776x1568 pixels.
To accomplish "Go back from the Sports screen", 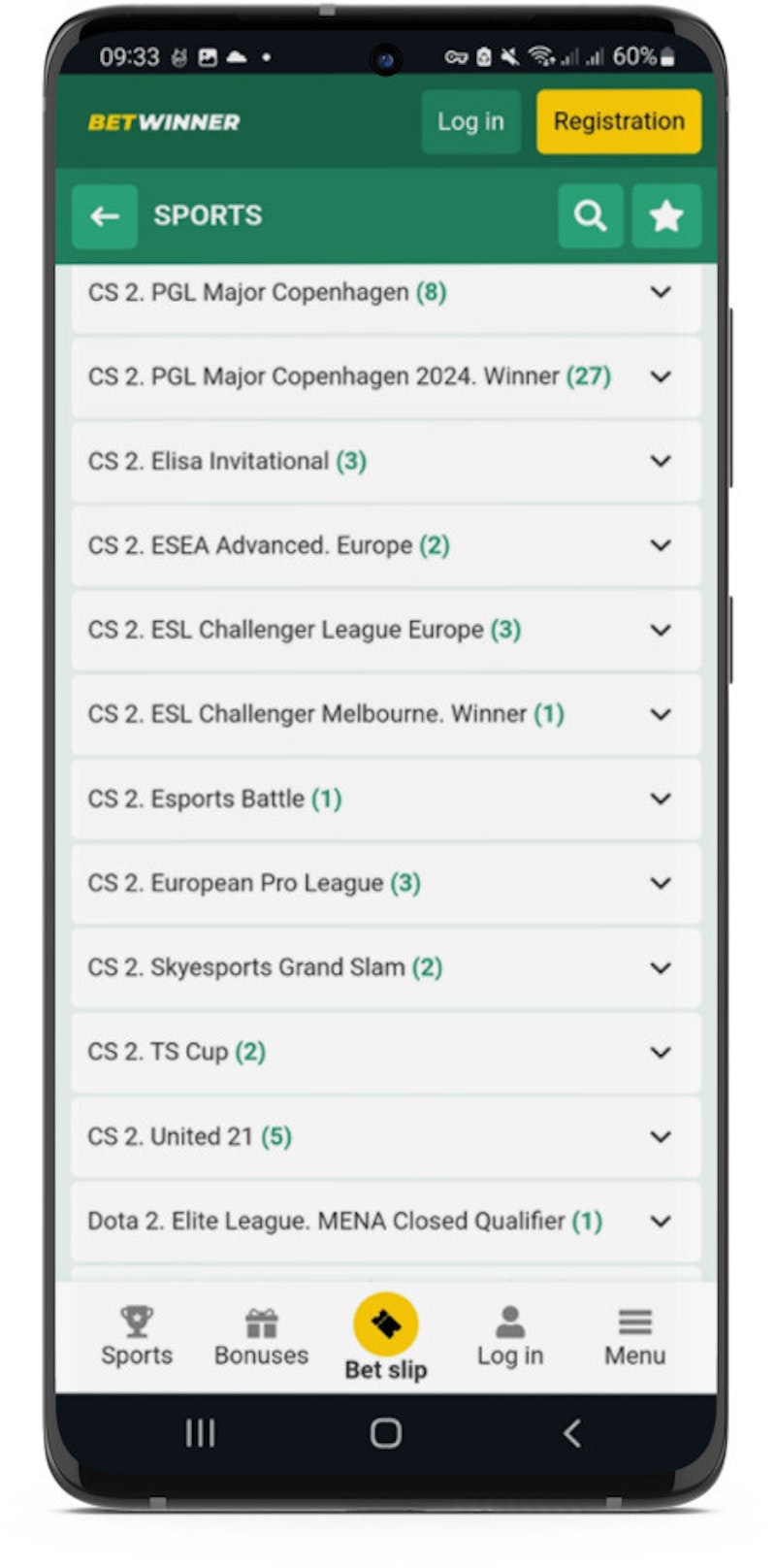I will (x=105, y=215).
